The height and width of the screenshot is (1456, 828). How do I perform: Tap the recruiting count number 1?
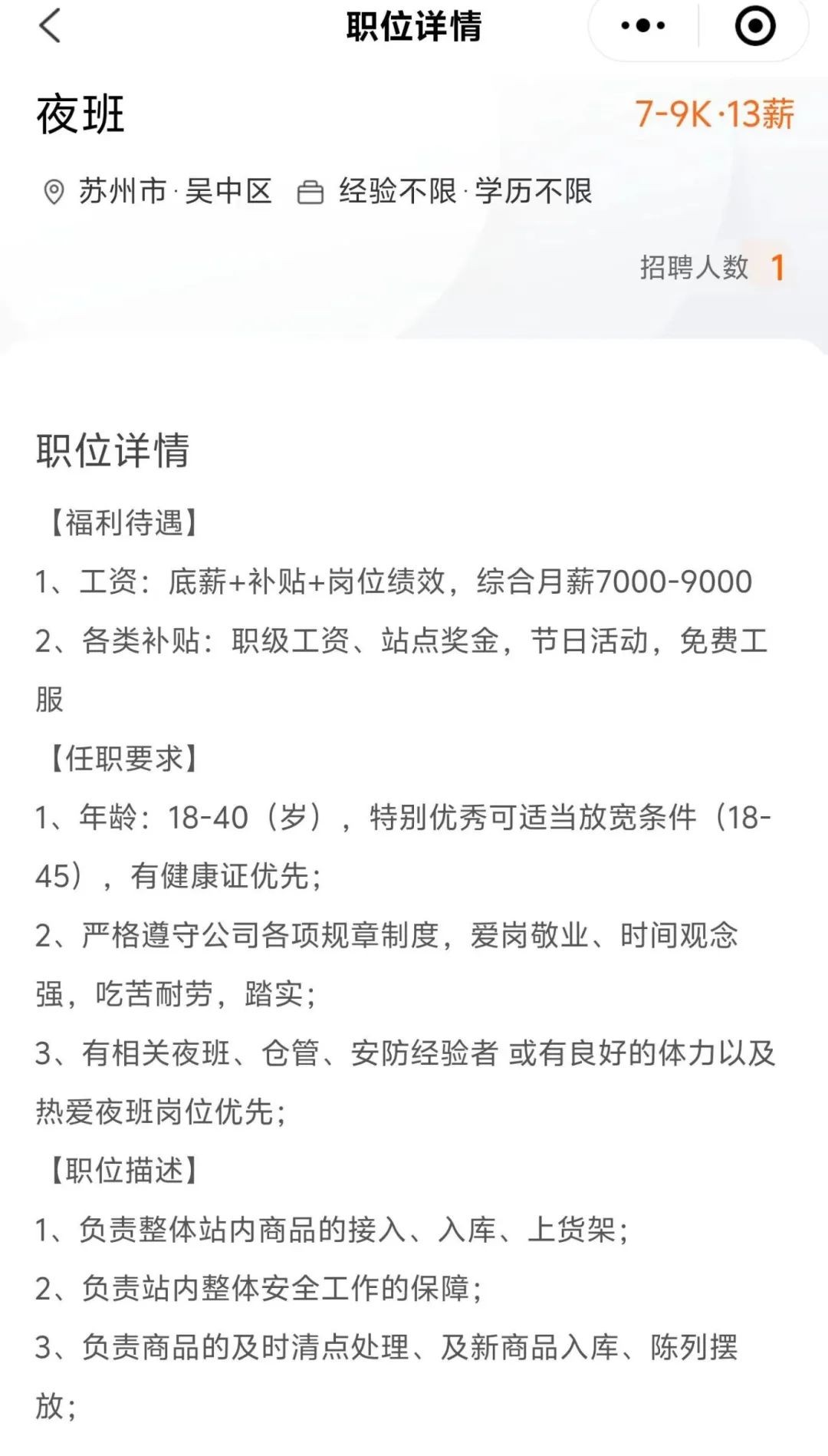point(777,267)
